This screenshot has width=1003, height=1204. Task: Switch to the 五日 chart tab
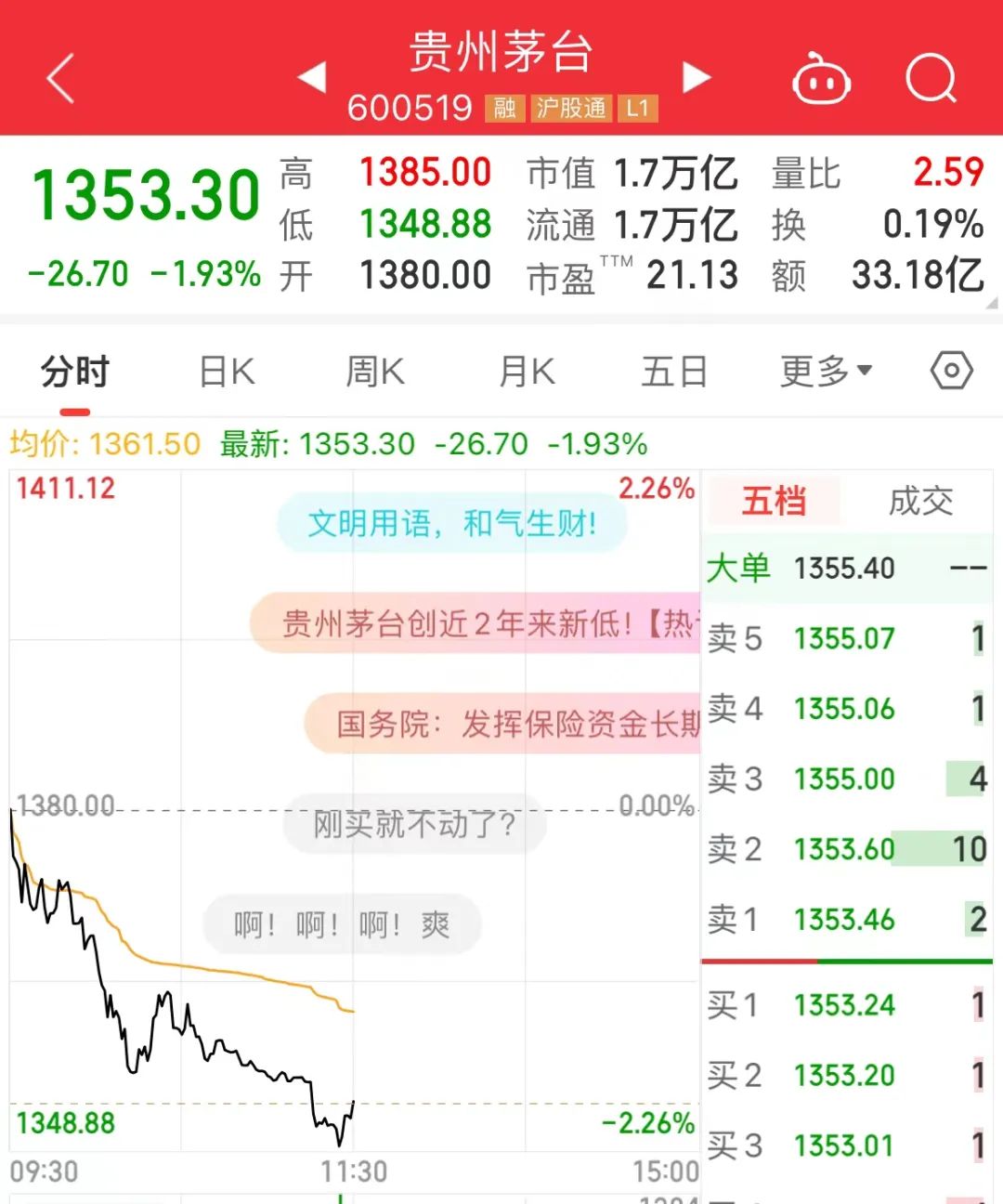pyautogui.click(x=674, y=373)
